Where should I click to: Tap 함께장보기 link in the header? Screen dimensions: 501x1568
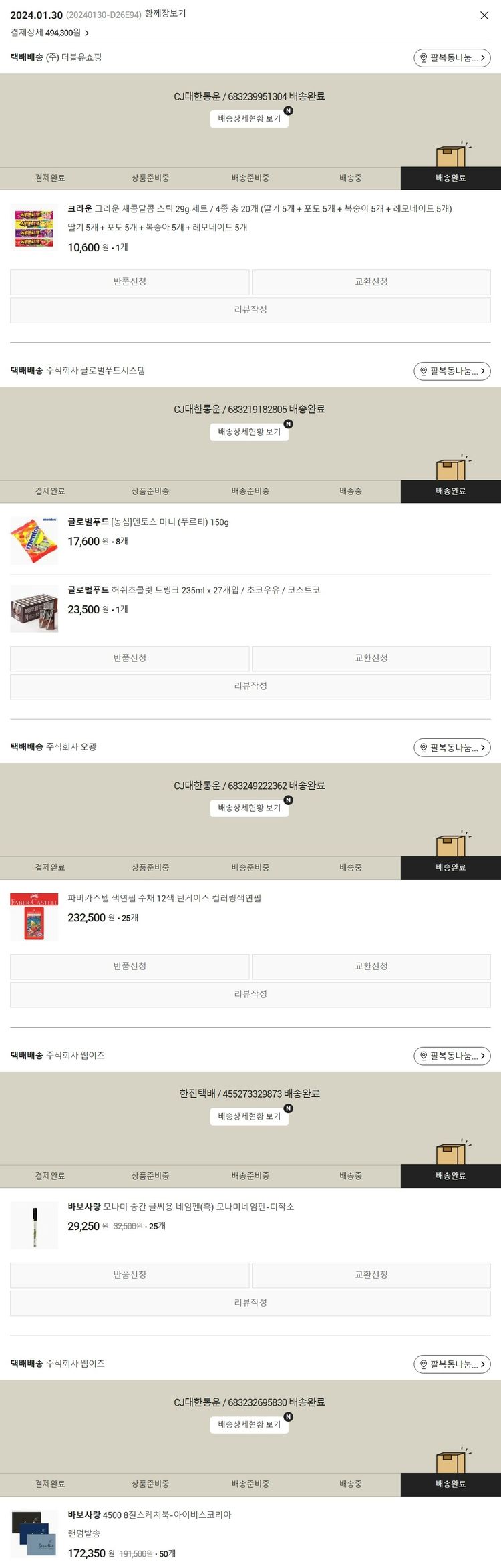pyautogui.click(x=165, y=13)
